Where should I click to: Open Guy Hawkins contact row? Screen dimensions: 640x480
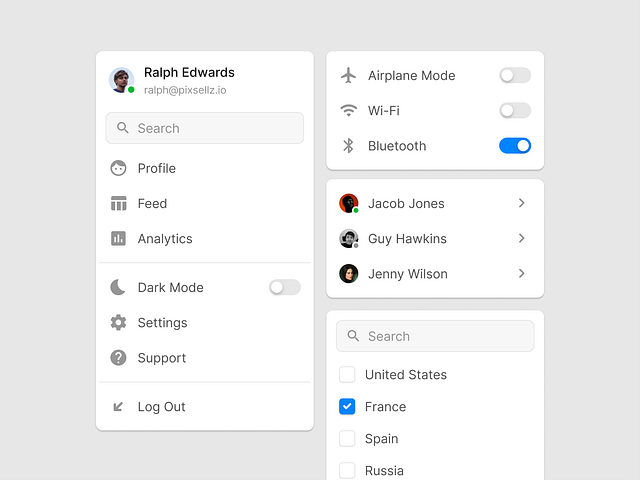[434, 238]
